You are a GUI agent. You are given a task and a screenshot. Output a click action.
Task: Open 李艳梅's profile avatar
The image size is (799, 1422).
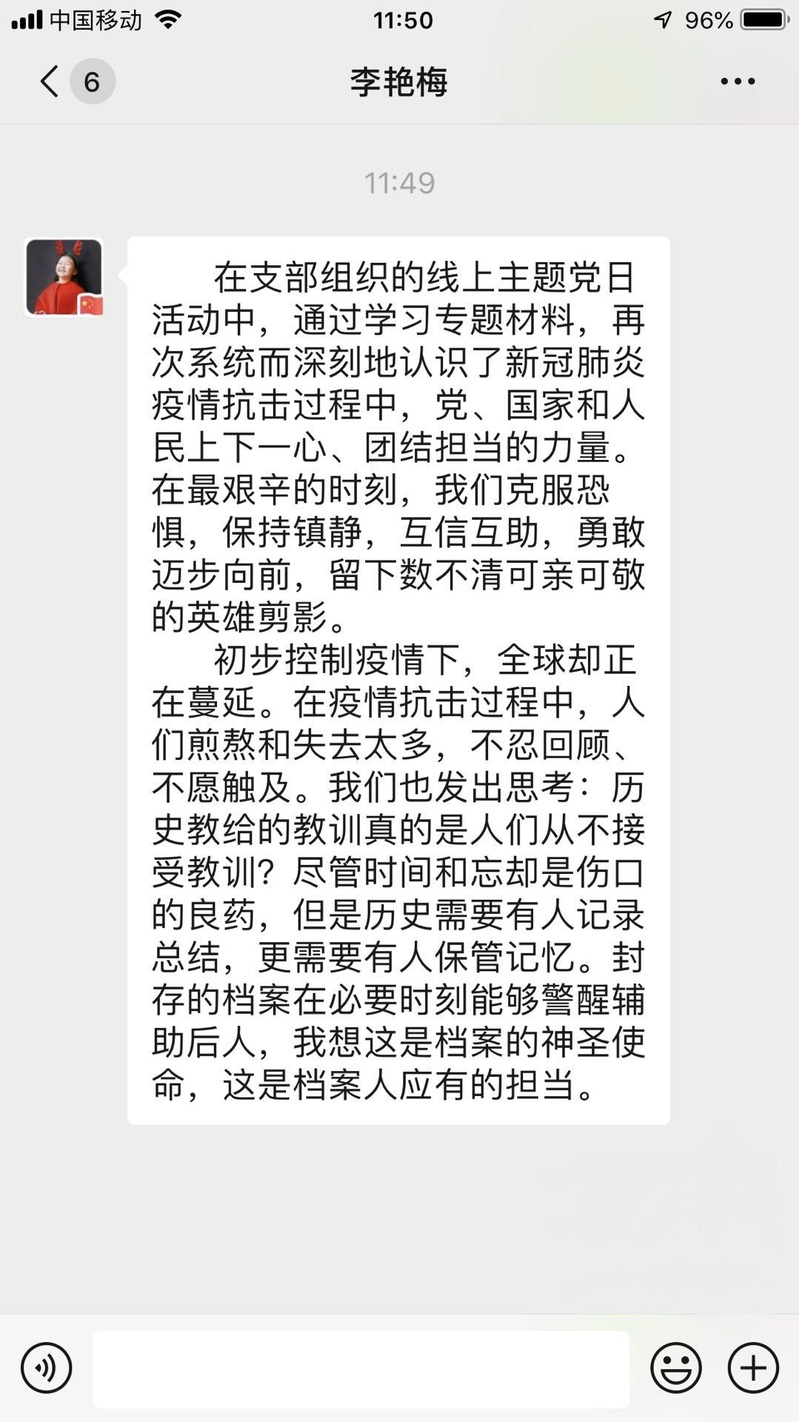click(x=64, y=278)
